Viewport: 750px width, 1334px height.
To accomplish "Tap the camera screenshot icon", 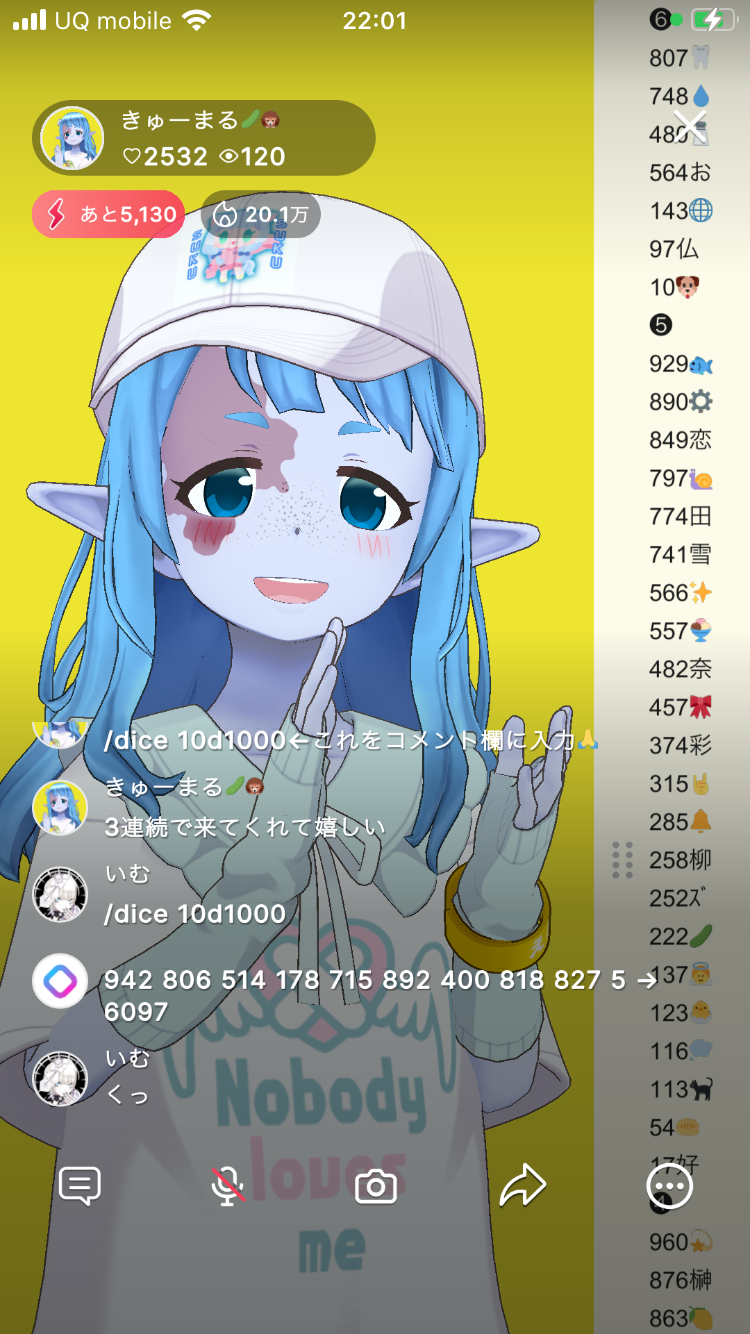I will coord(376,1187).
